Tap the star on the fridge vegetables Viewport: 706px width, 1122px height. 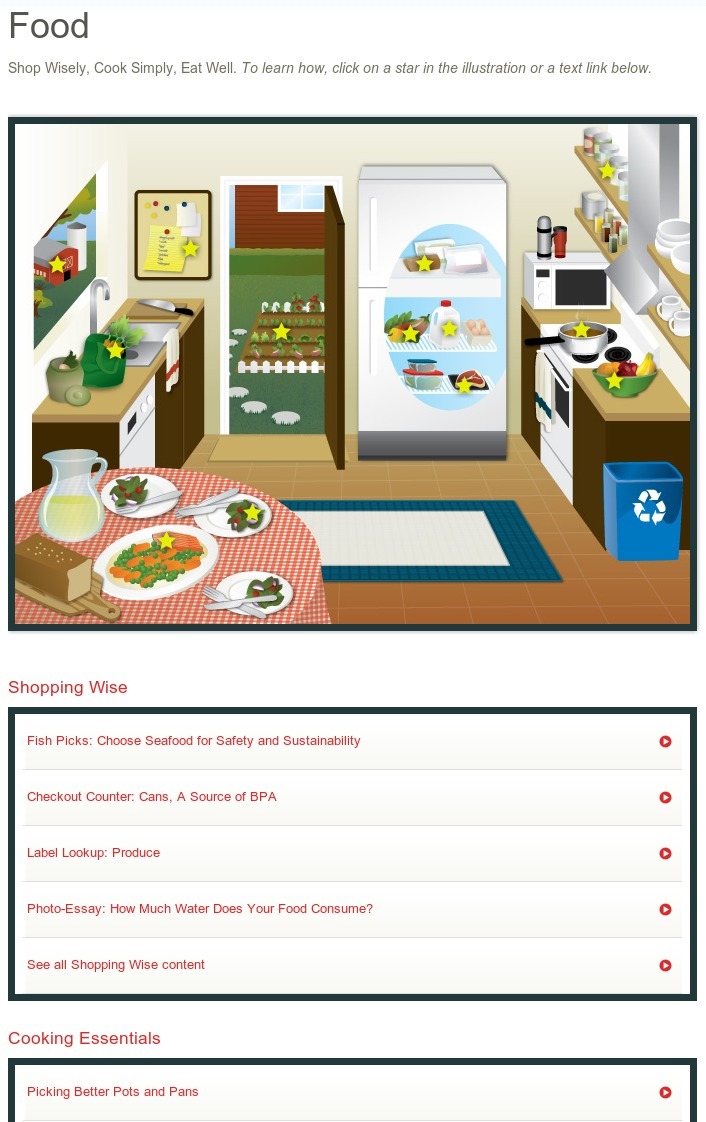(x=409, y=333)
